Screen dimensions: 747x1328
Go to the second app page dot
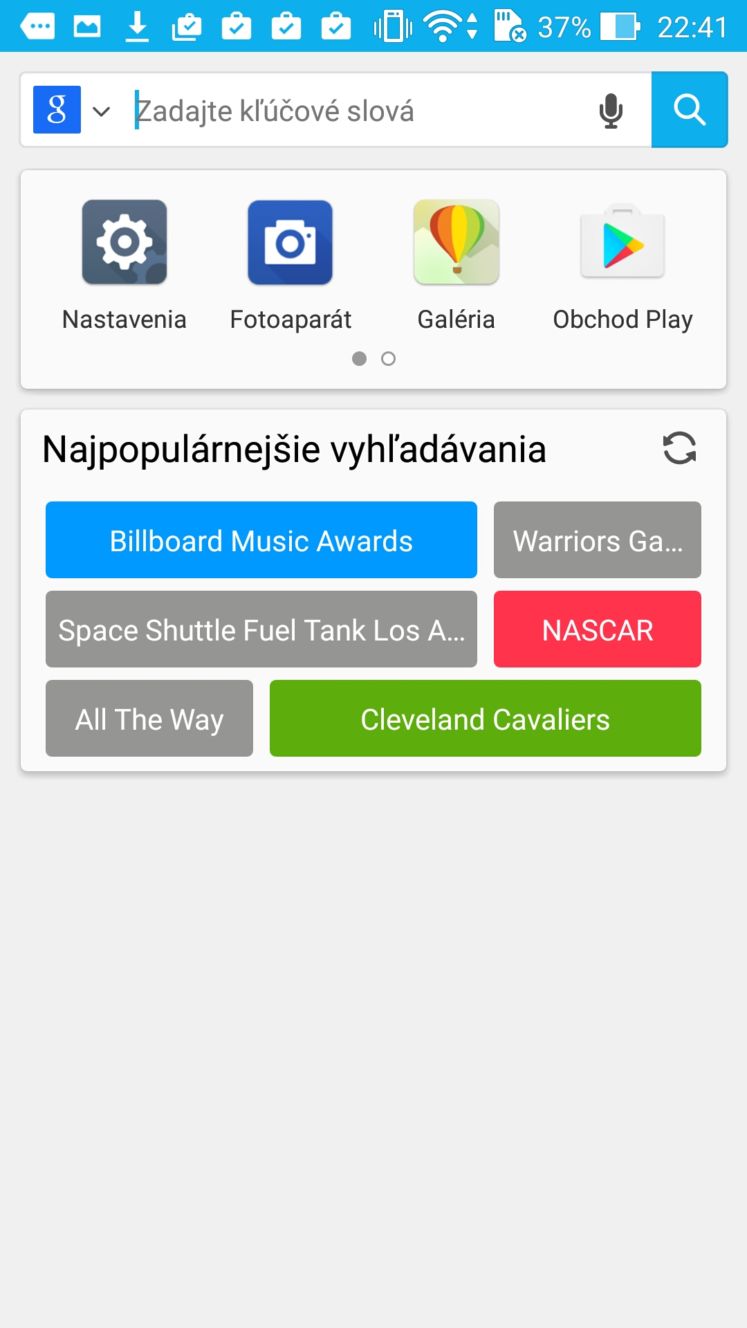pyautogui.click(x=388, y=358)
